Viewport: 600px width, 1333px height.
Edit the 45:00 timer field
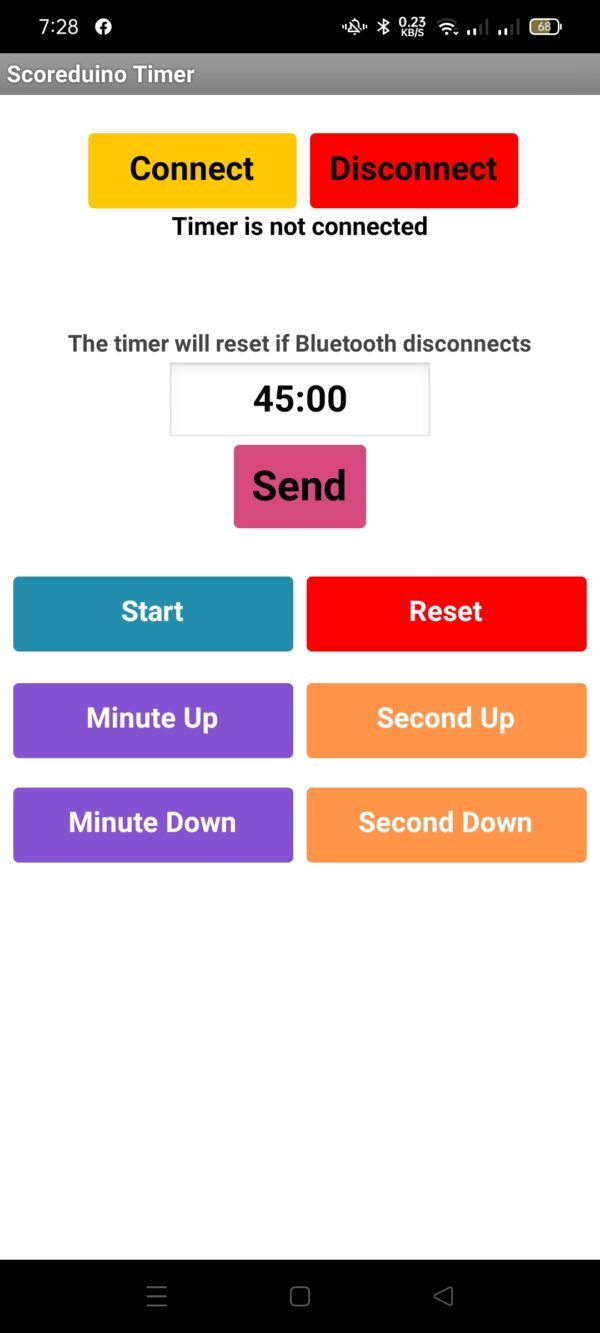(300, 399)
